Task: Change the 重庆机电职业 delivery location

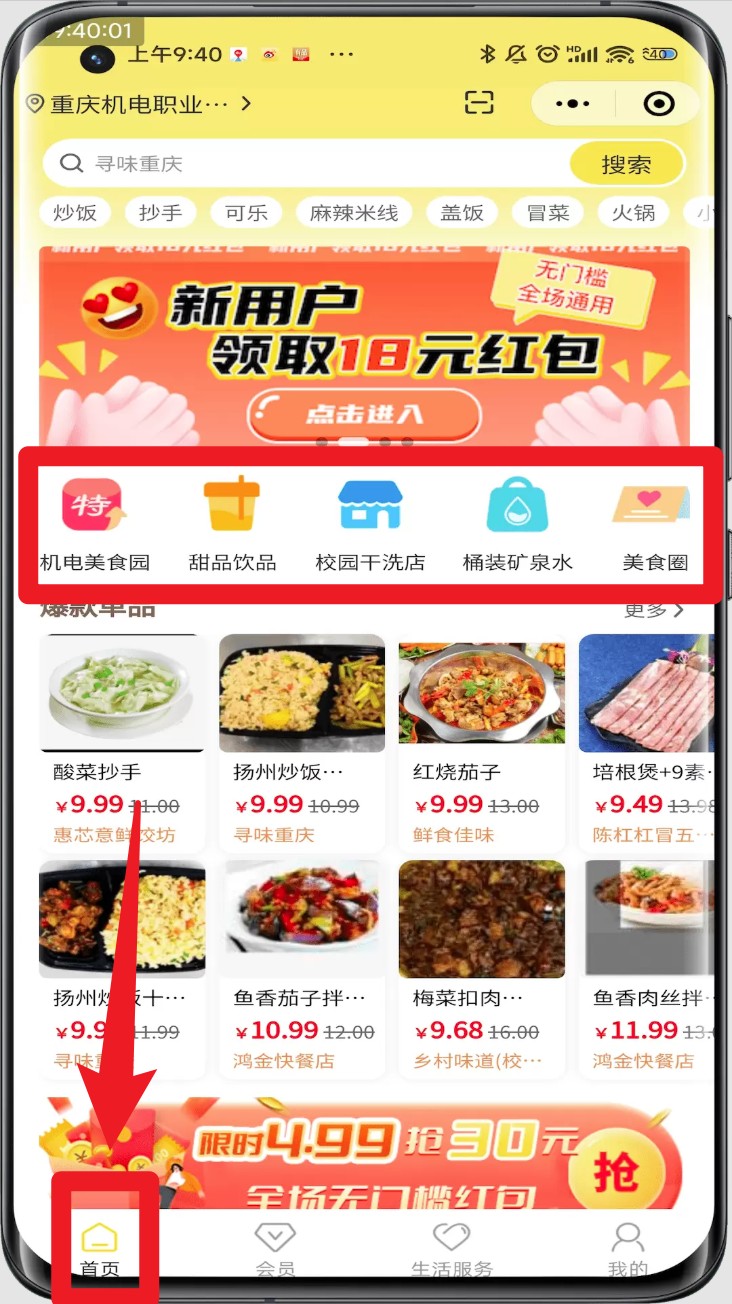Action: coord(140,104)
